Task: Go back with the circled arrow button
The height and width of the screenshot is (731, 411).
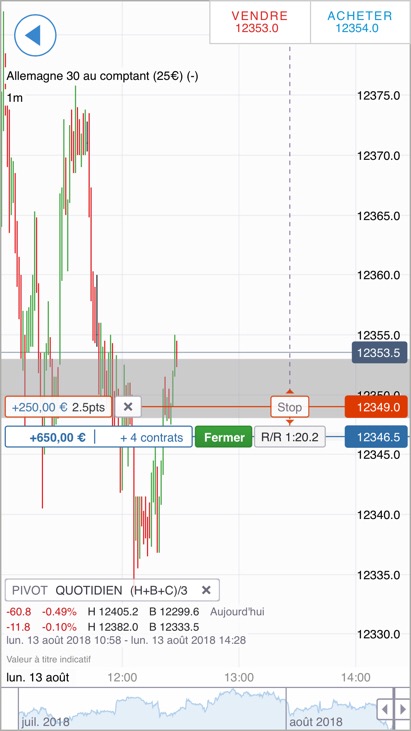Action: 35,35
